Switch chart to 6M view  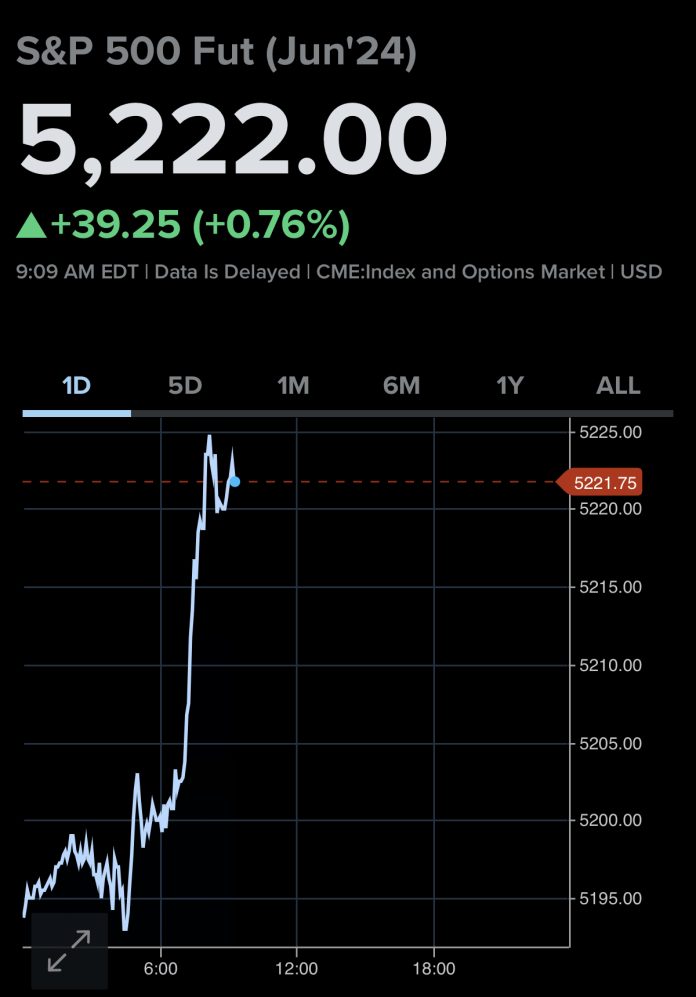pos(402,386)
